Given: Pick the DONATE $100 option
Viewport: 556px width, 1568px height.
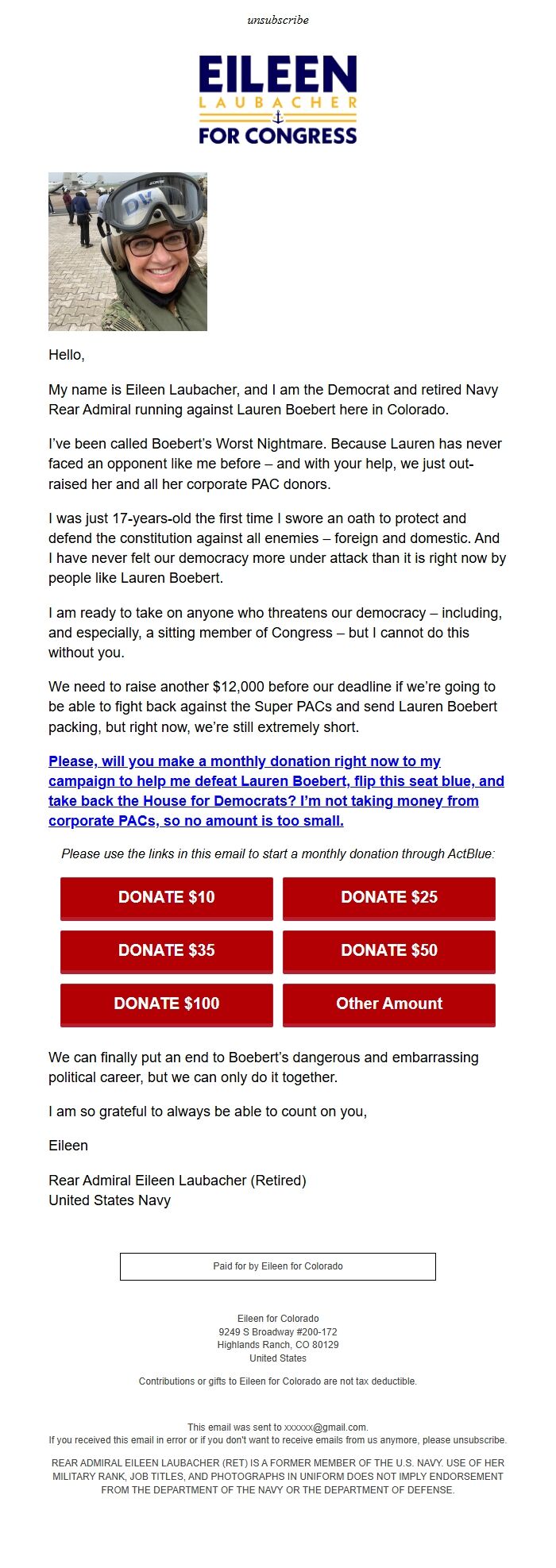Looking at the screenshot, I should point(167,1004).
